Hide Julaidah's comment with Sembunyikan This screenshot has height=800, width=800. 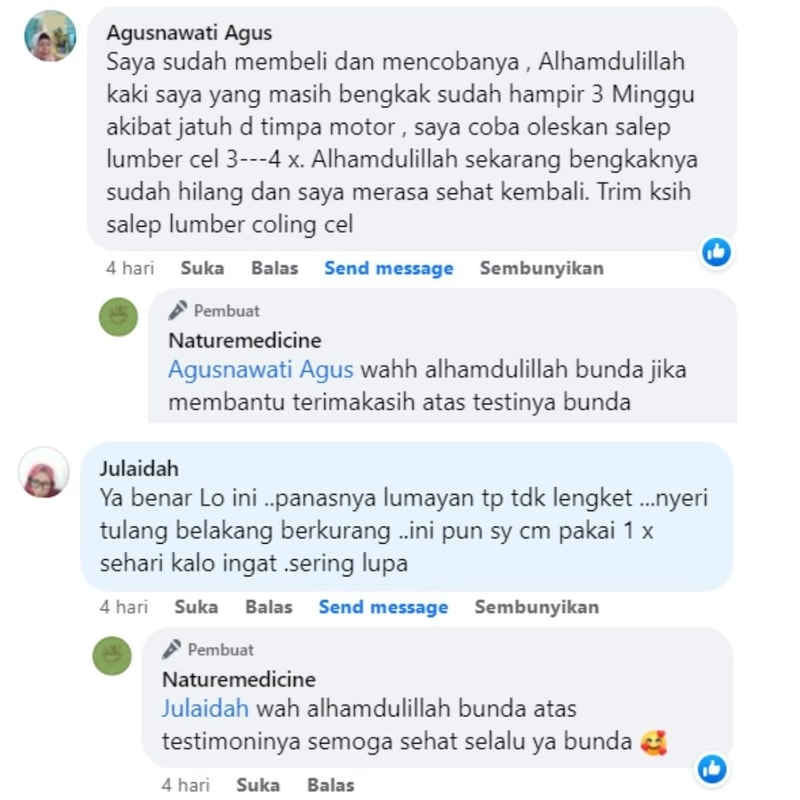click(x=536, y=607)
